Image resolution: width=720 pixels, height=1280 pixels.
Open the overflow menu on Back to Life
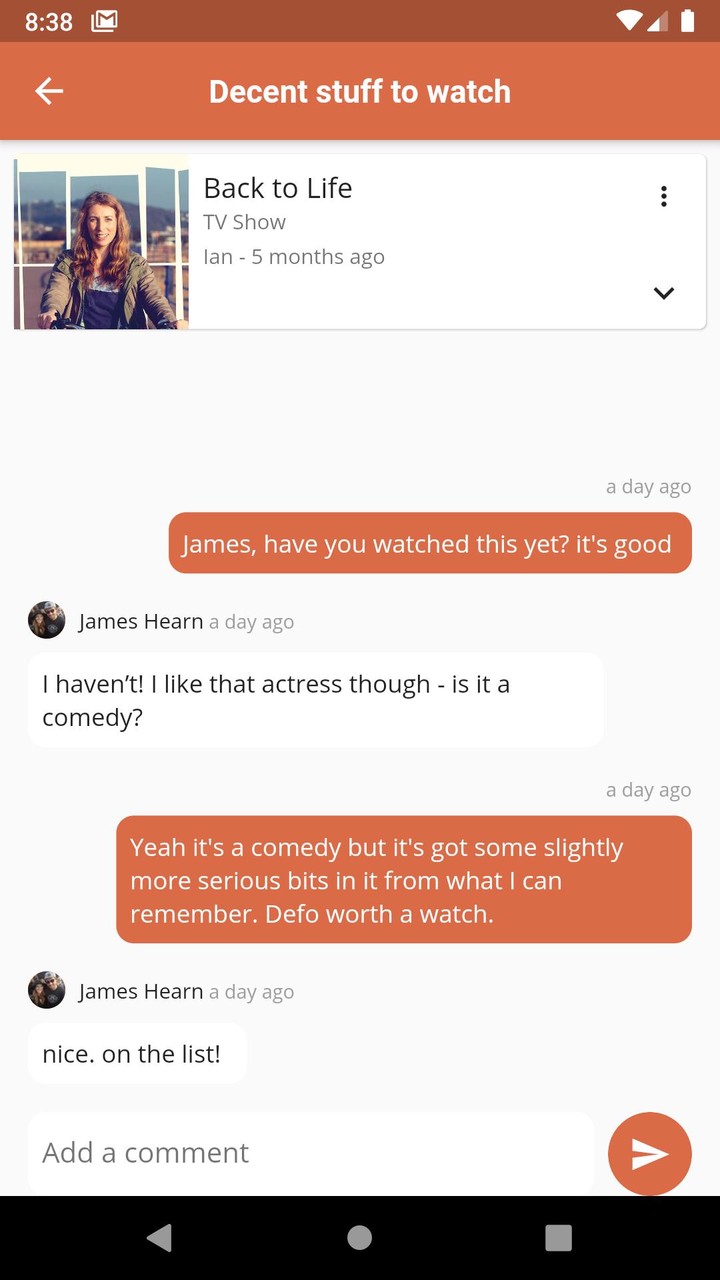(663, 196)
